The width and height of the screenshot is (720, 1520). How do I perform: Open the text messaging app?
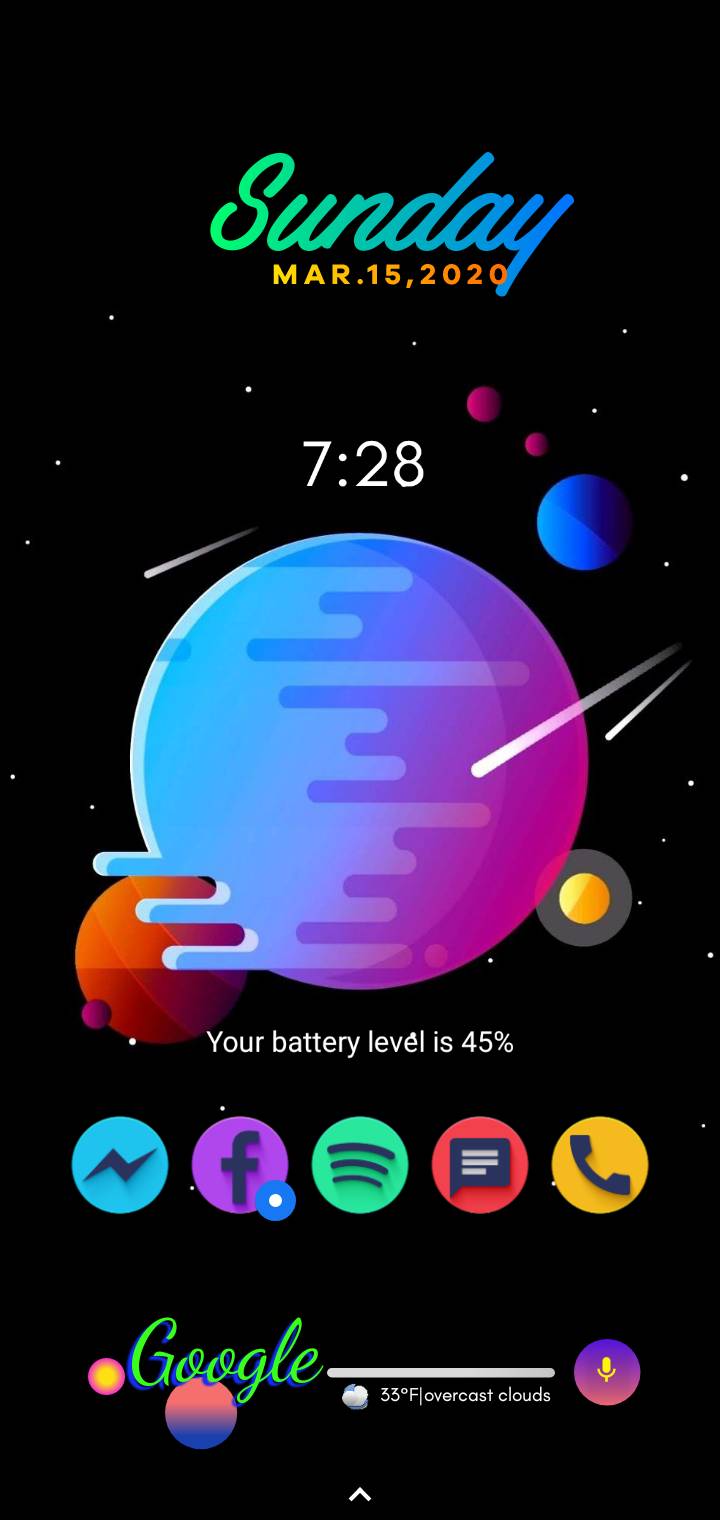[480, 1165]
